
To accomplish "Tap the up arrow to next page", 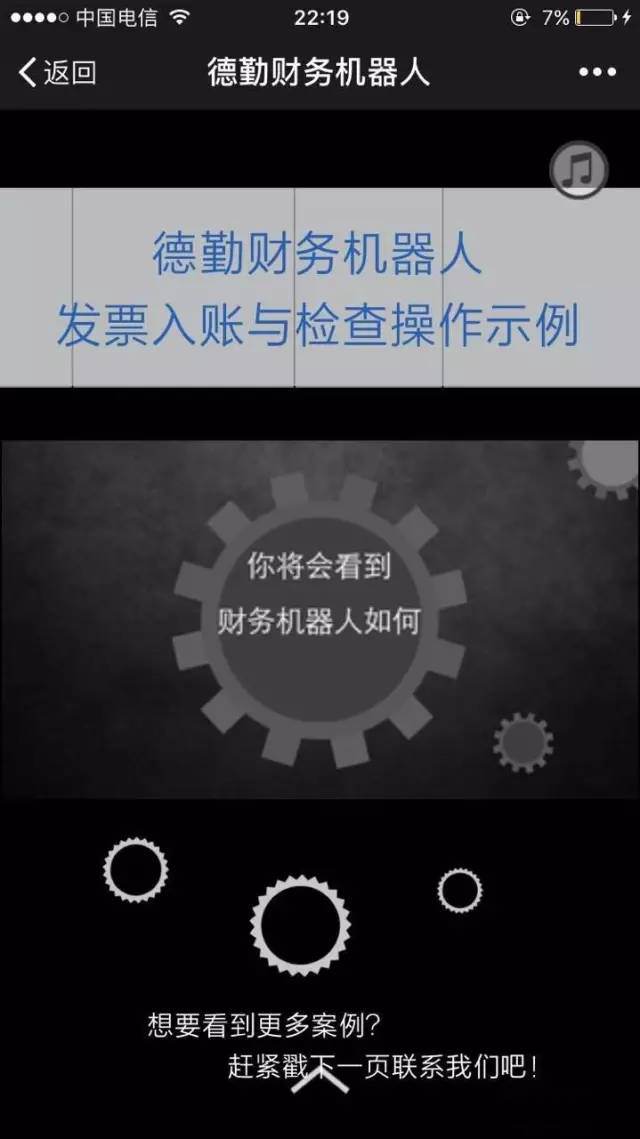I will point(319,1079).
